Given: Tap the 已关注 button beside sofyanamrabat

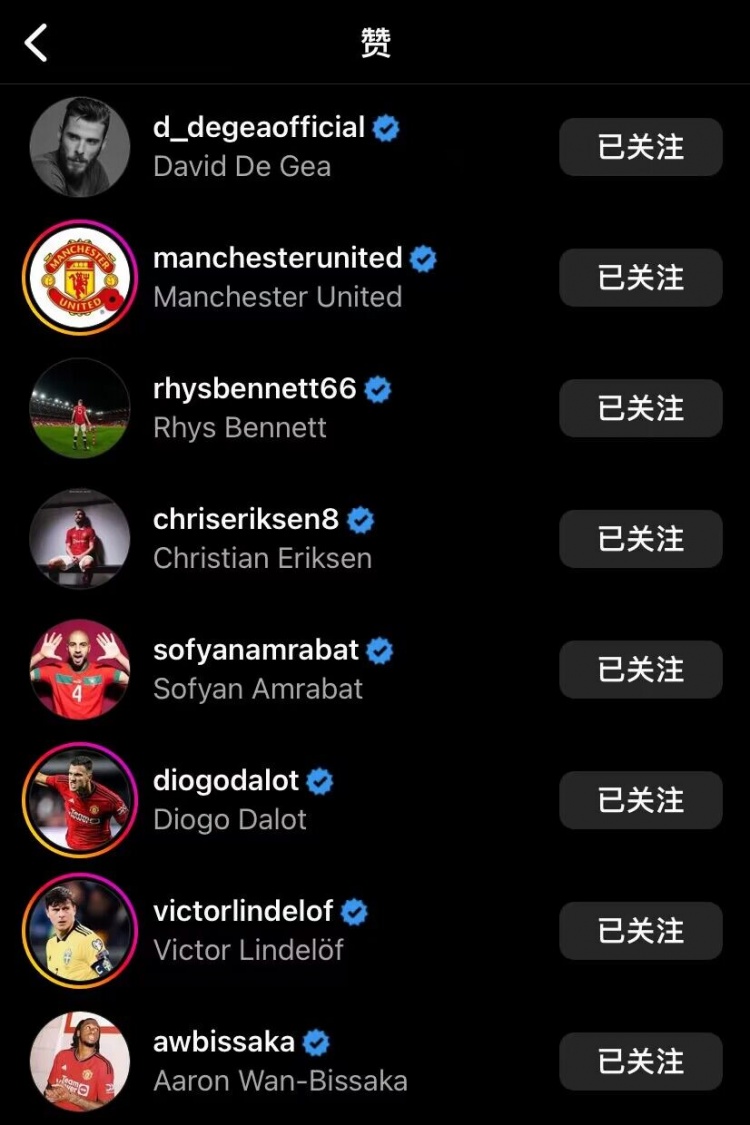Looking at the screenshot, I should (640, 669).
